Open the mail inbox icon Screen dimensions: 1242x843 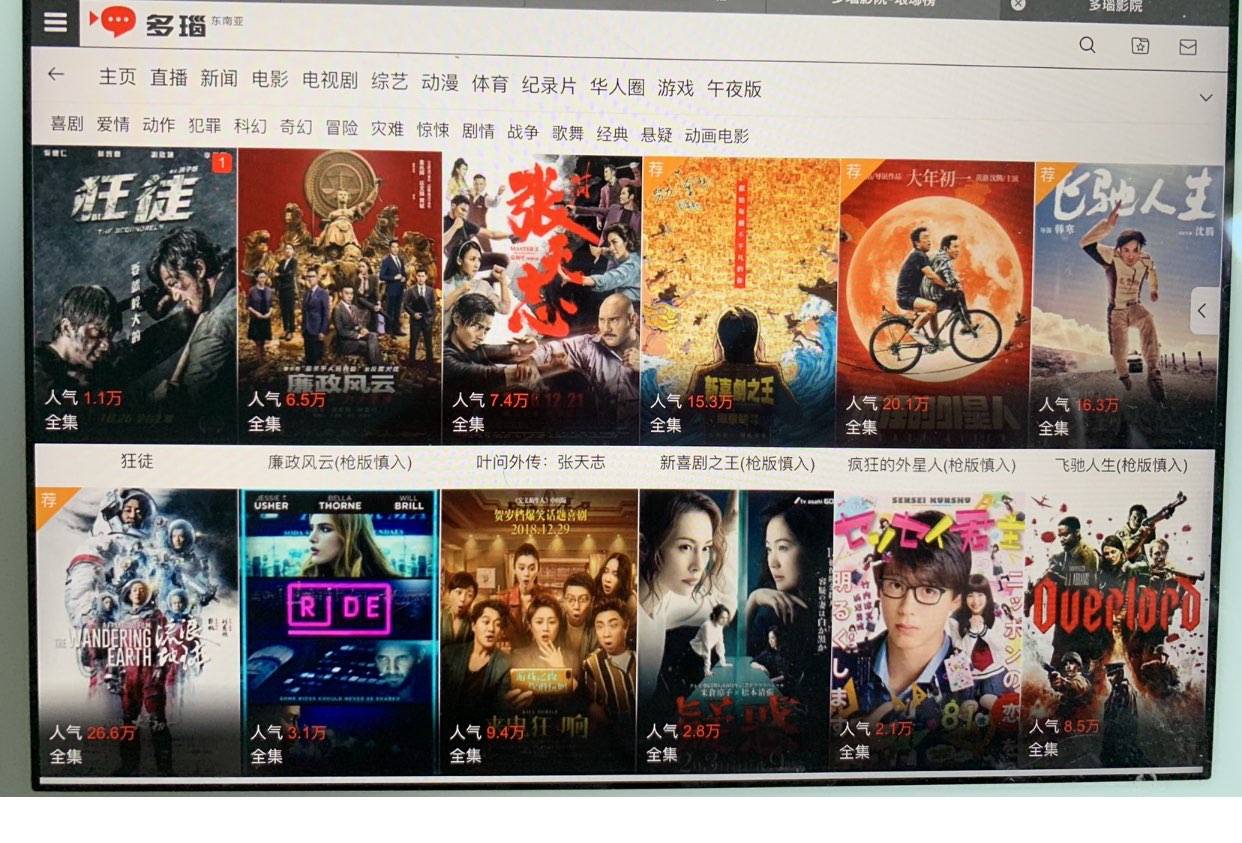coord(1188,47)
